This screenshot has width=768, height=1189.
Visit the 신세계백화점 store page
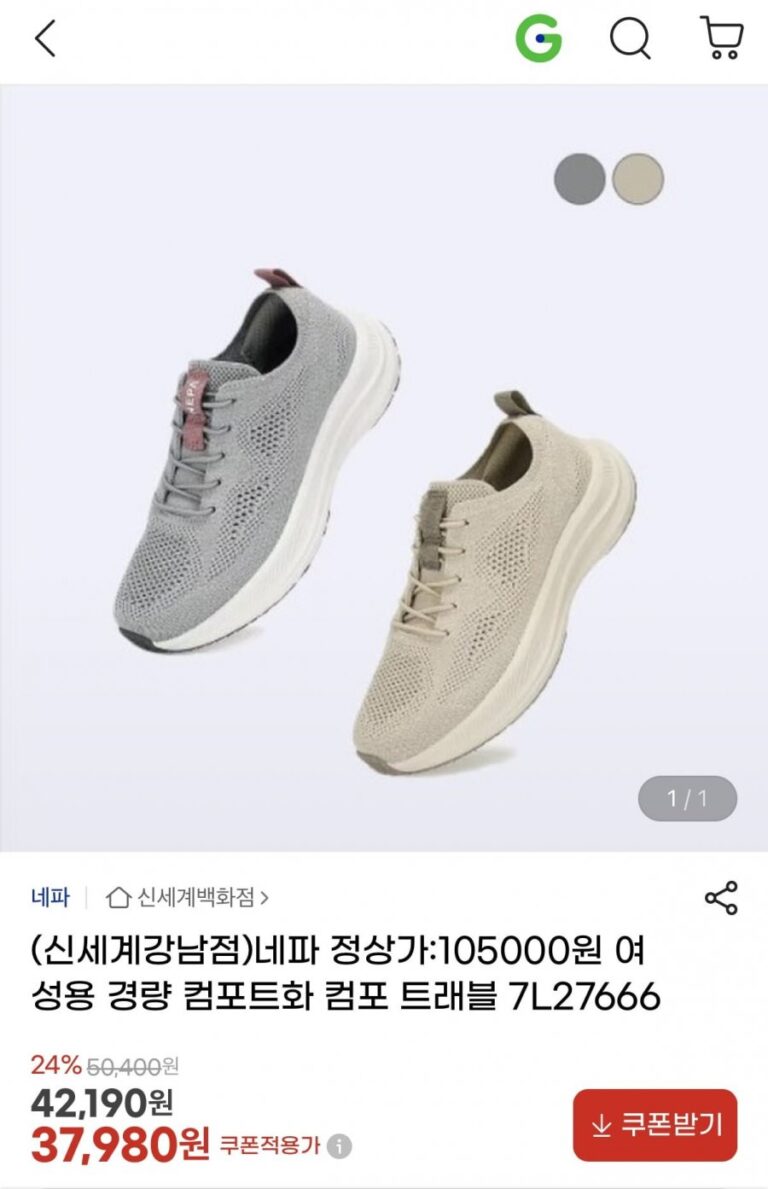(x=188, y=897)
